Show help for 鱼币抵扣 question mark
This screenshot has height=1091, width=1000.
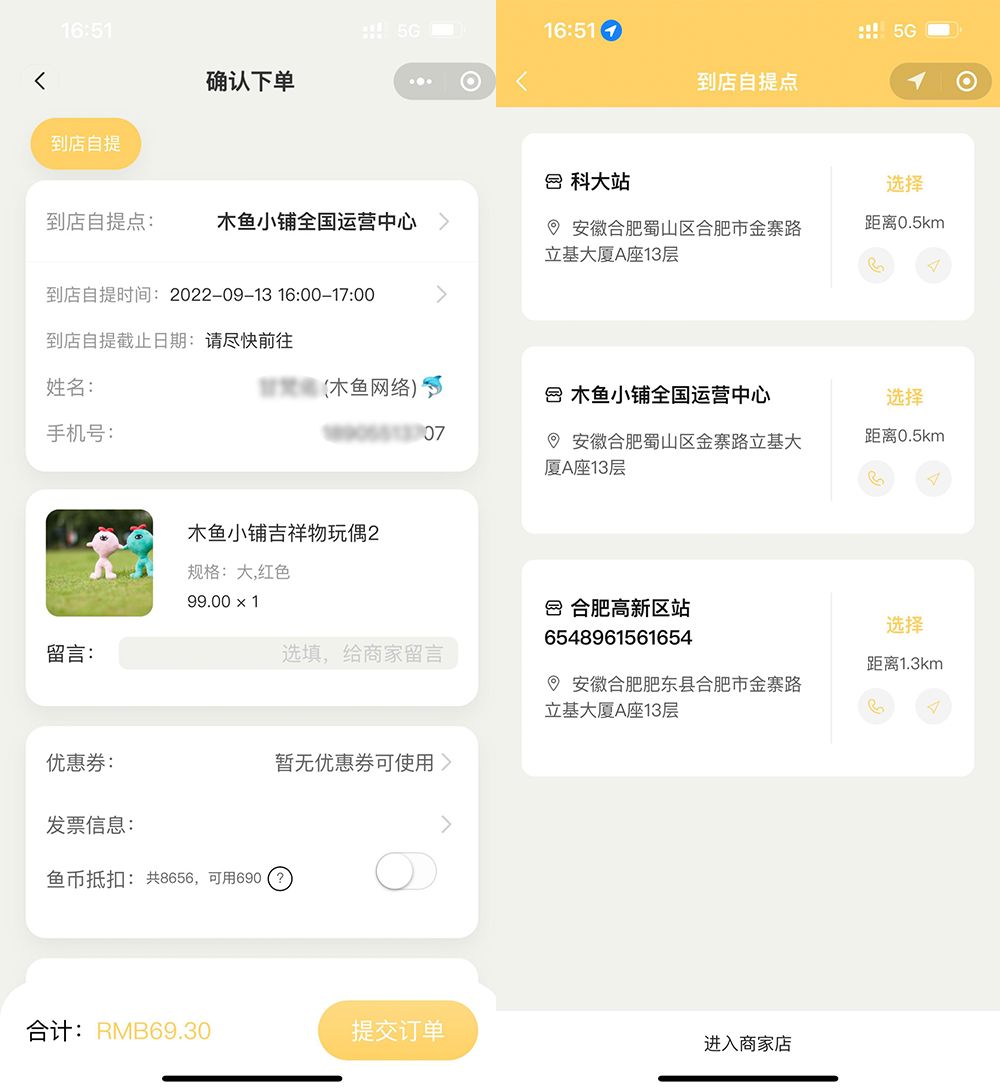click(280, 879)
